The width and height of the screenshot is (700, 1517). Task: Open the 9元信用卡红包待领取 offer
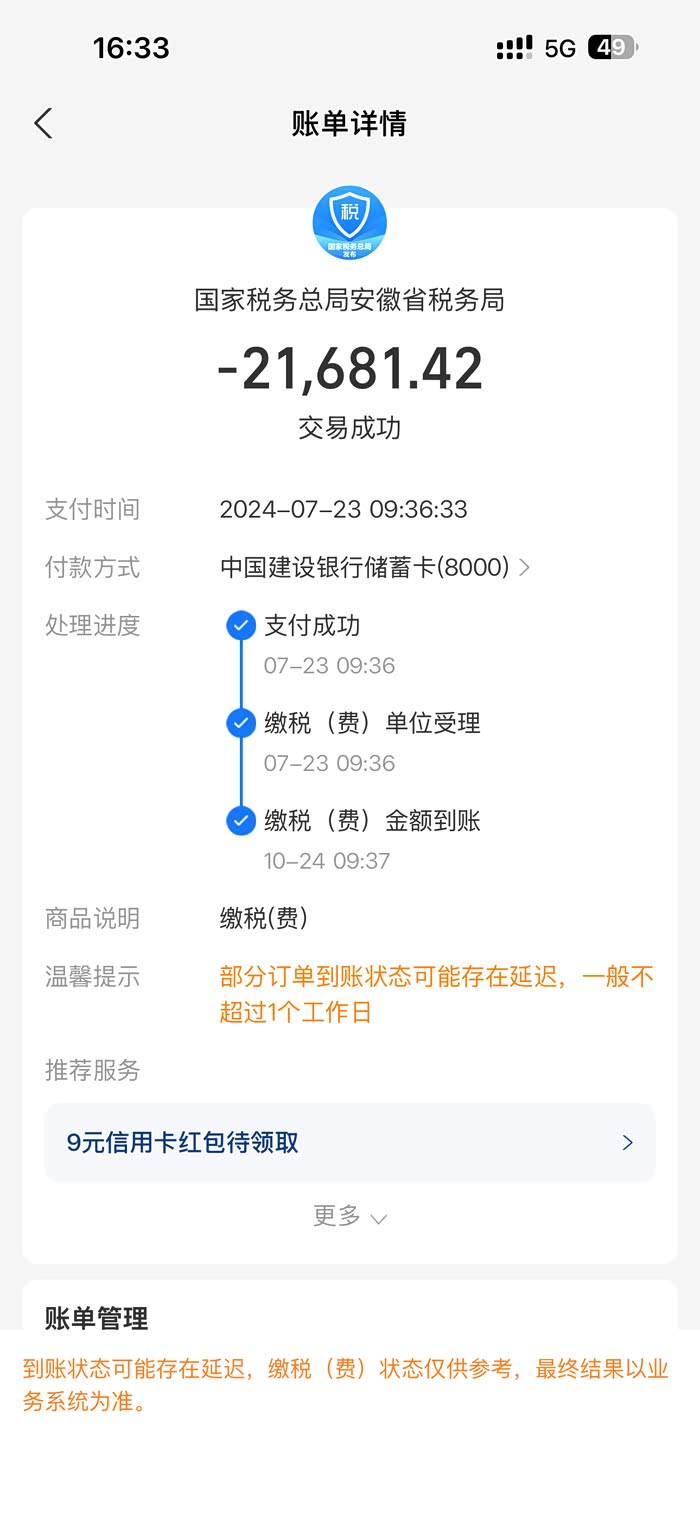coord(349,1143)
